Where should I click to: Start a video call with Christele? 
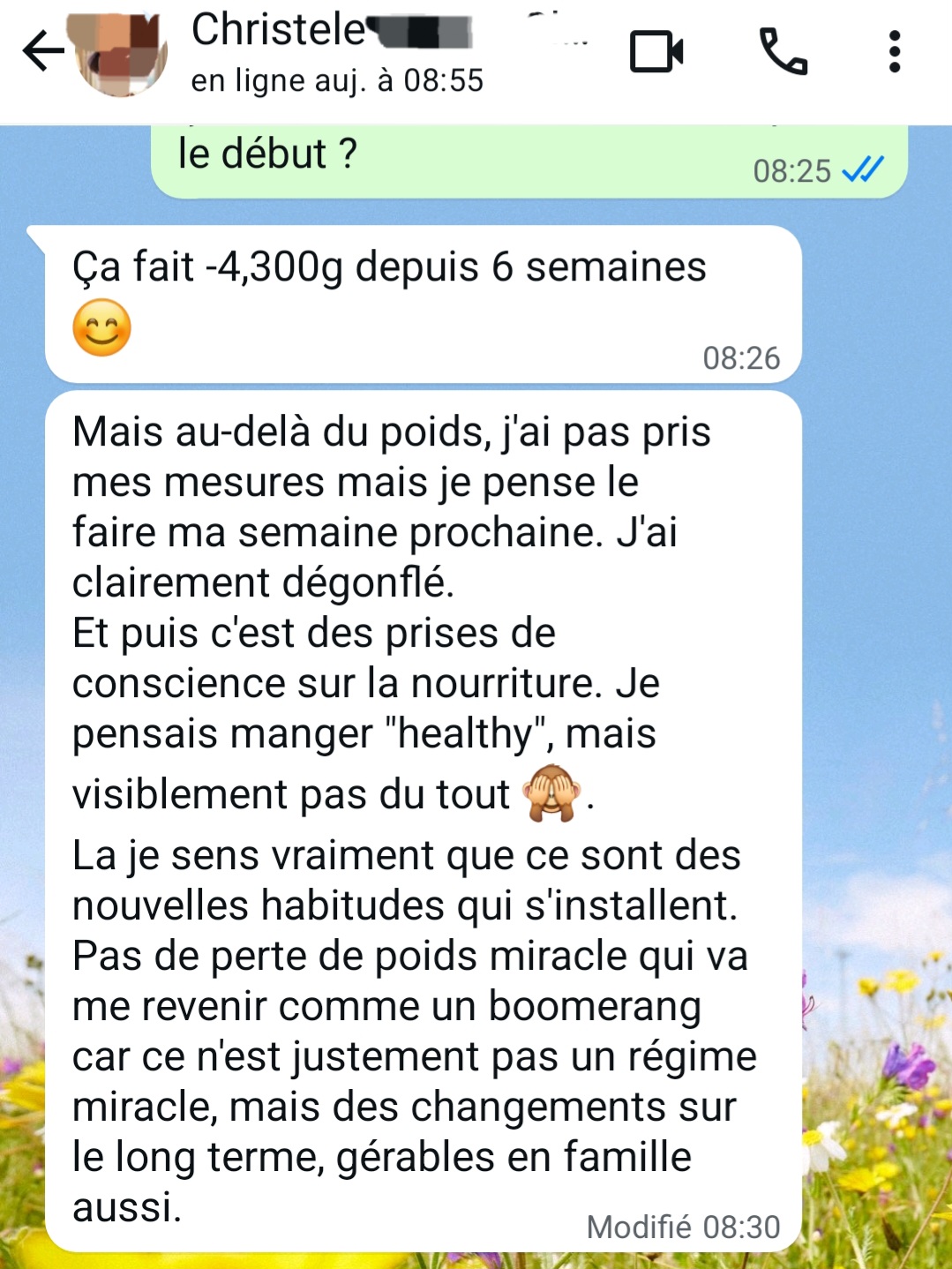coord(656,52)
